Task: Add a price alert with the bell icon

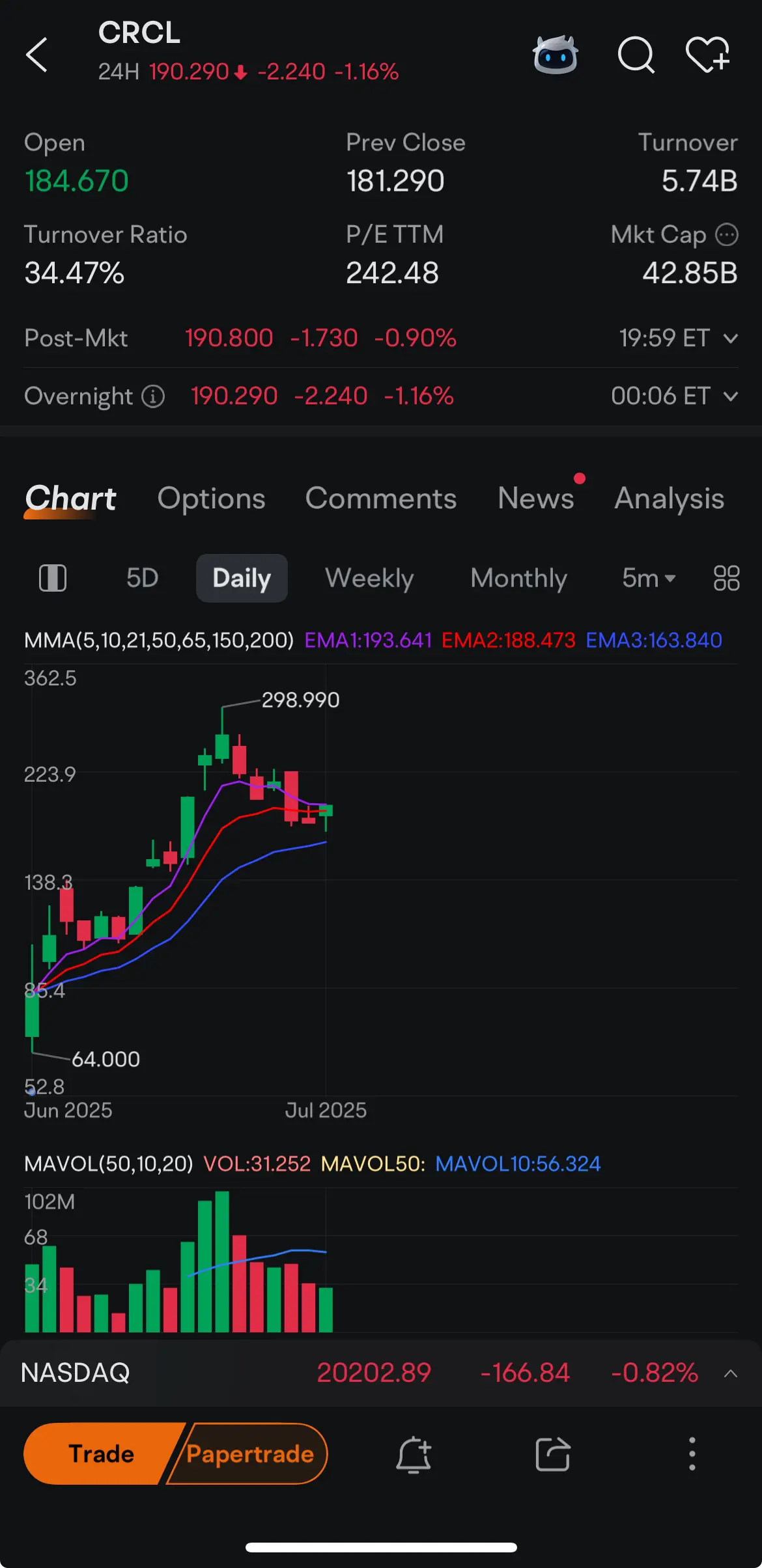Action: point(414,1455)
